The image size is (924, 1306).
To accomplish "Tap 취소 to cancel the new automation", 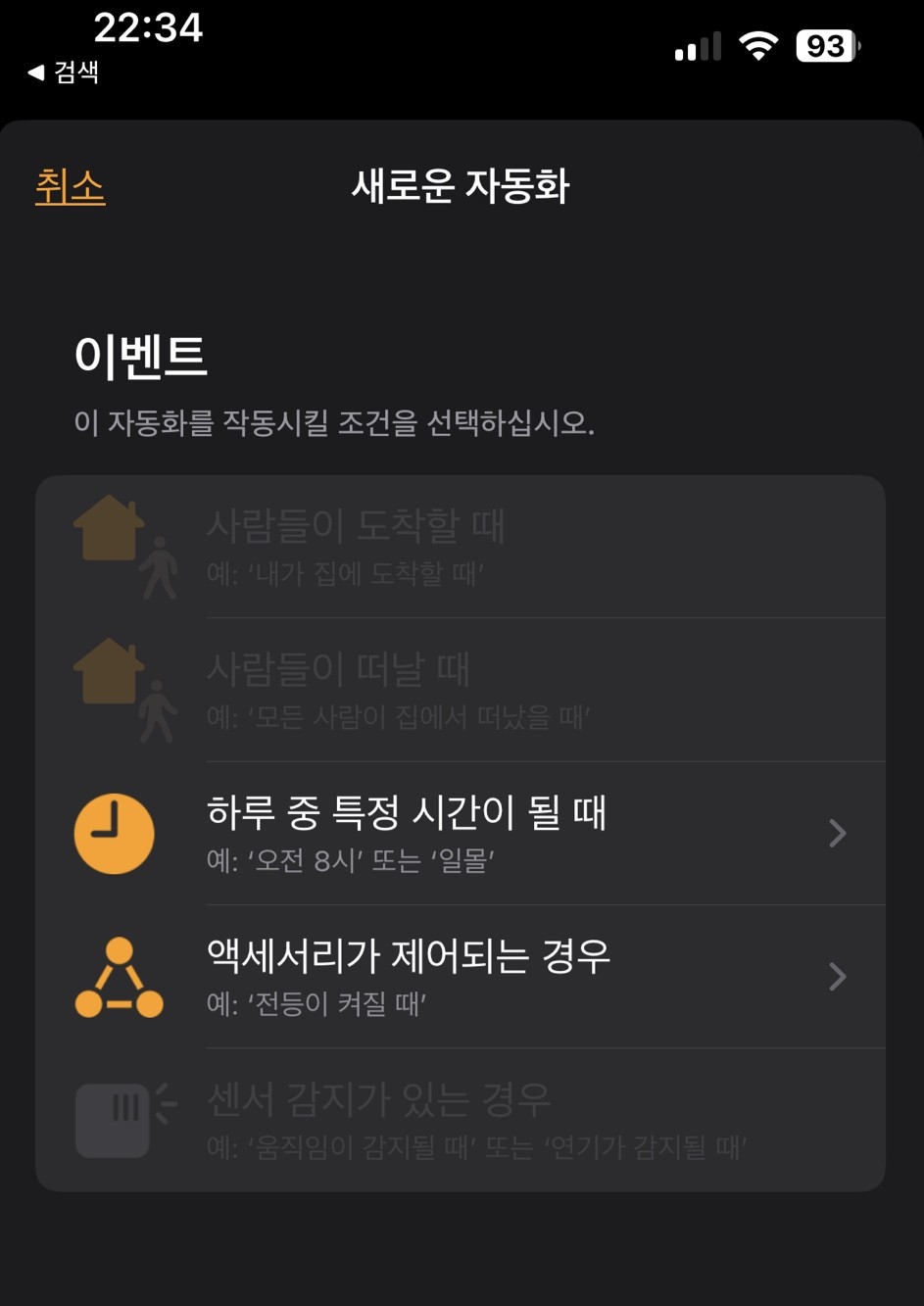I will click(70, 186).
